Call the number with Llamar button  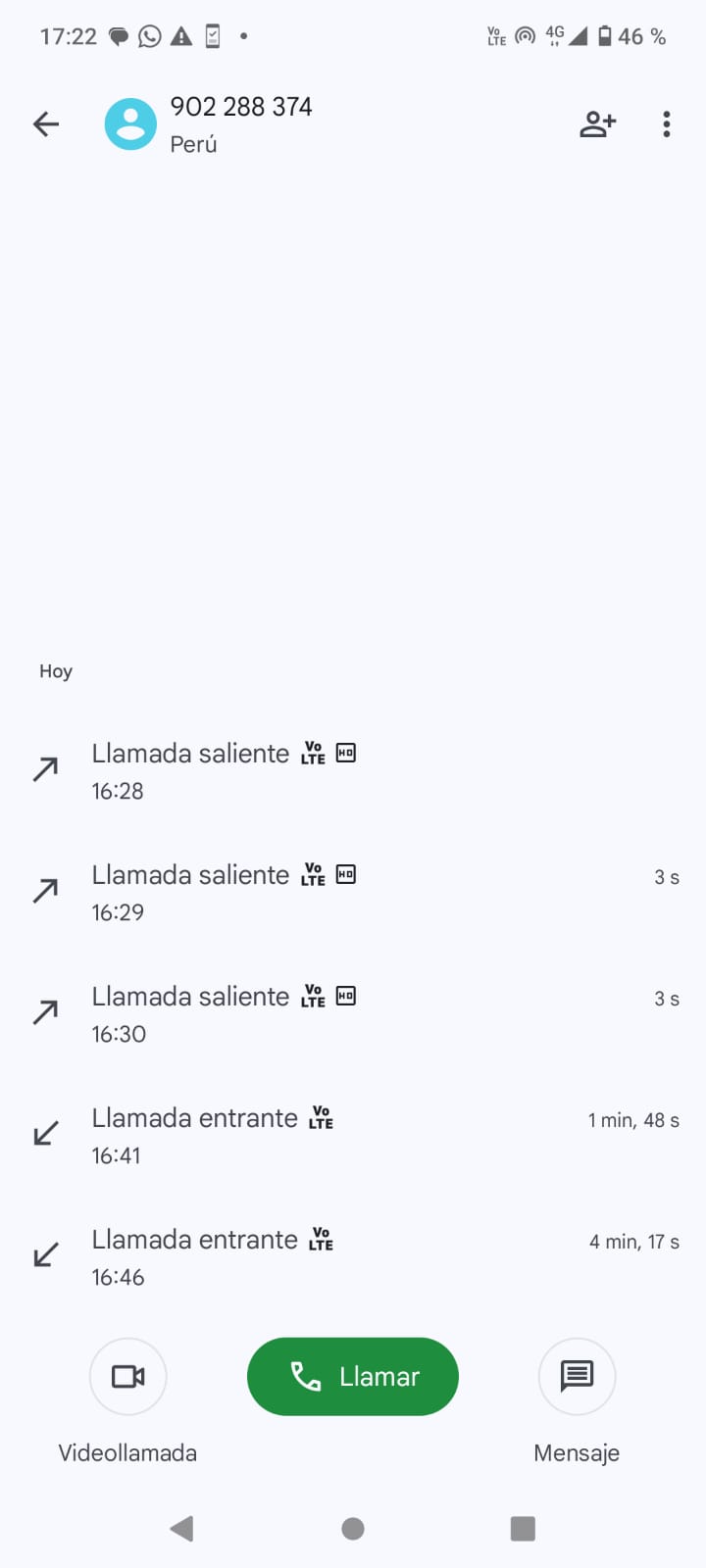(353, 1376)
